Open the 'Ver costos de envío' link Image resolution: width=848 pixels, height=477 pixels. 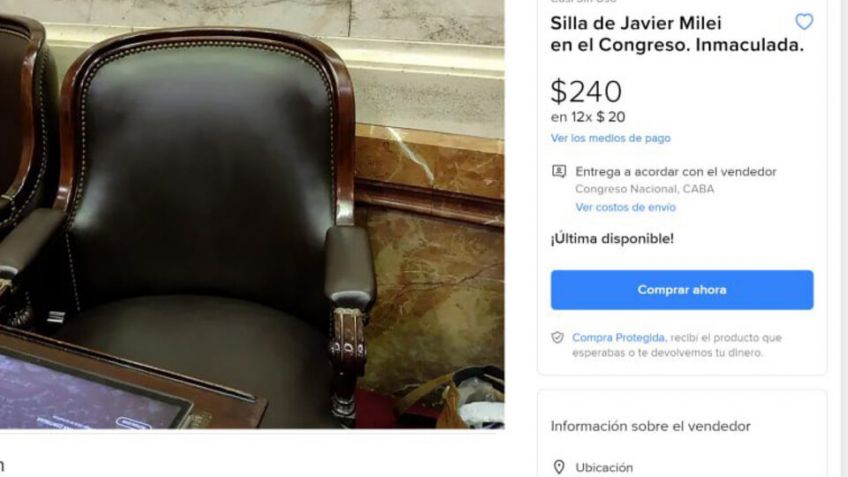625,207
